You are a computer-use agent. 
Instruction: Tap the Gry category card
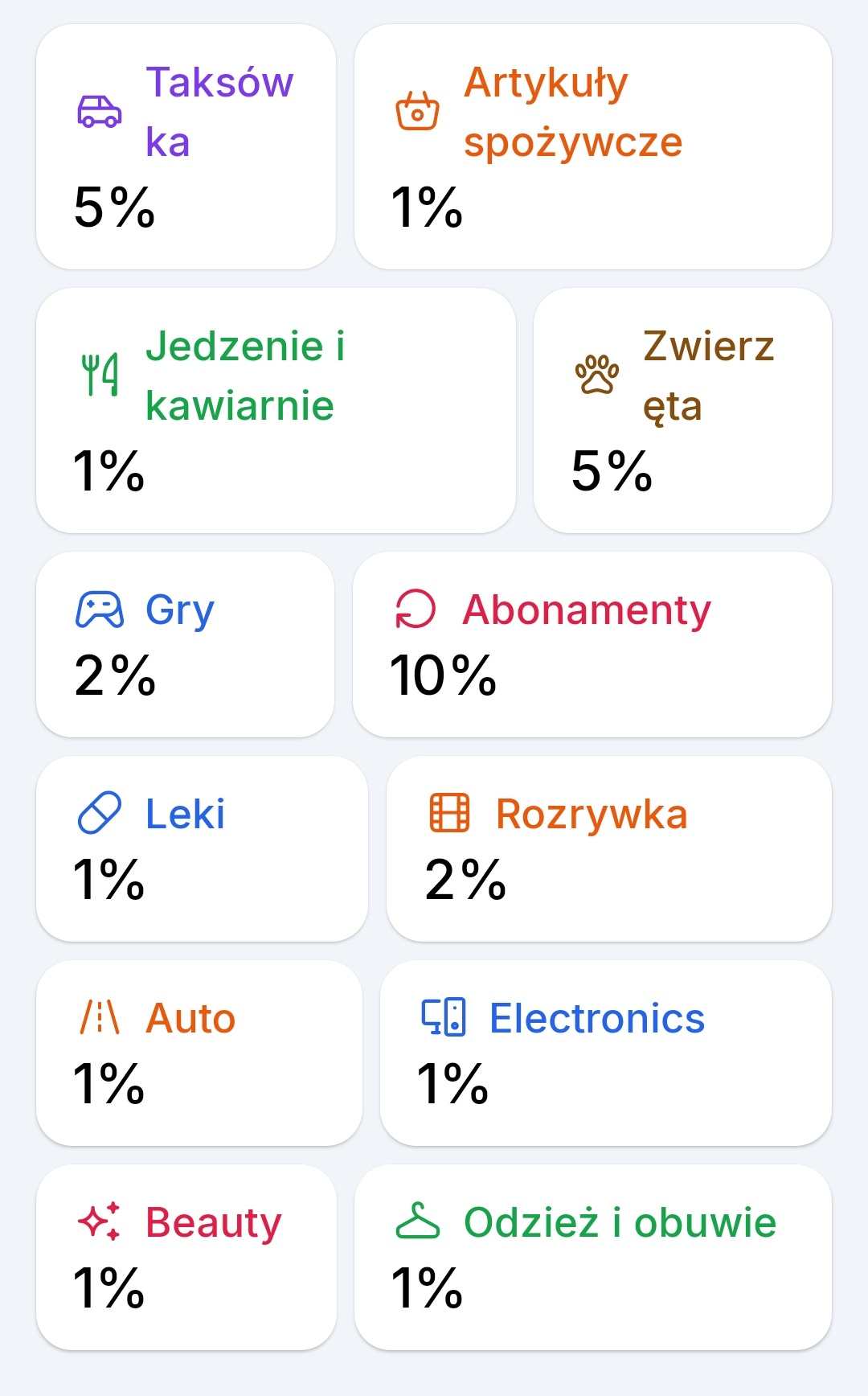[x=185, y=644]
